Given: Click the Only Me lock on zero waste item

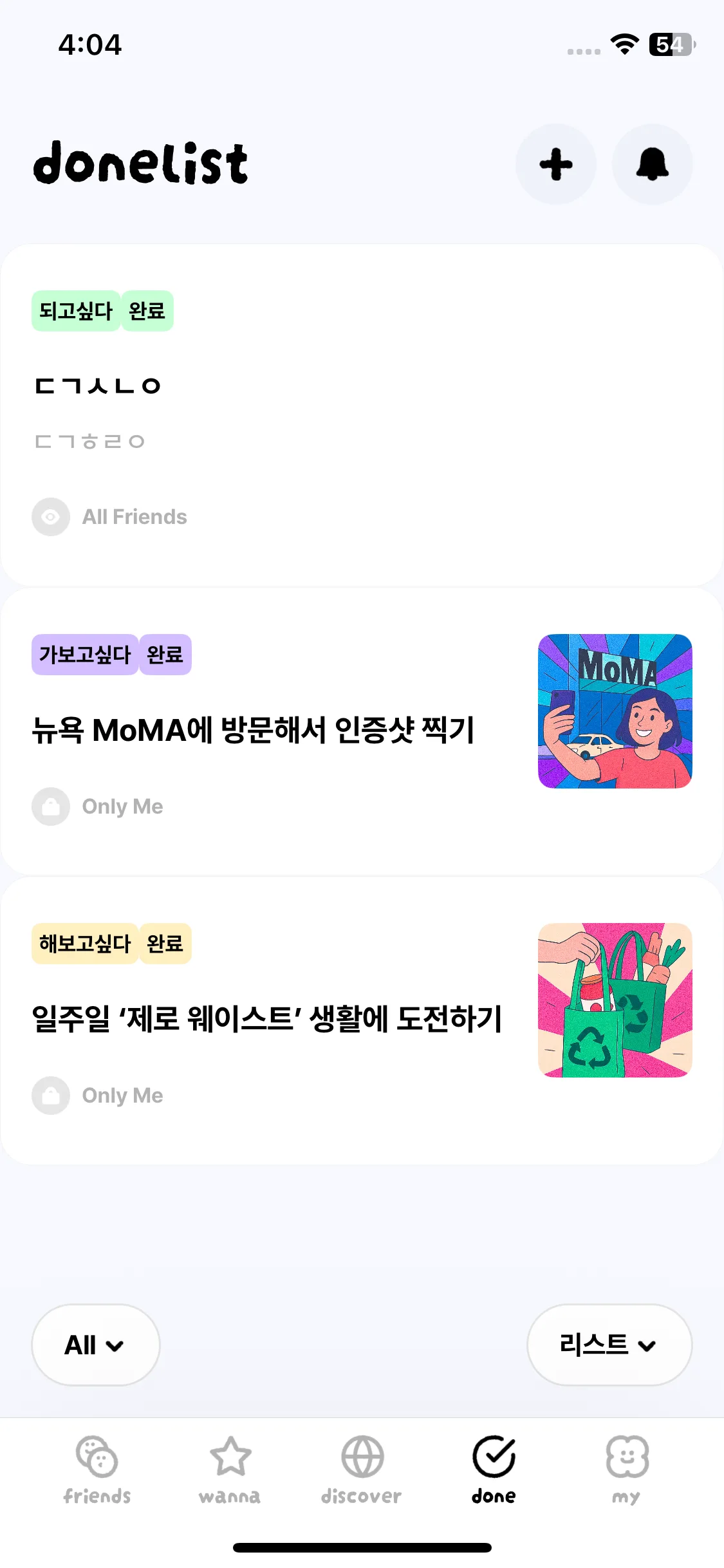Looking at the screenshot, I should click(51, 1096).
